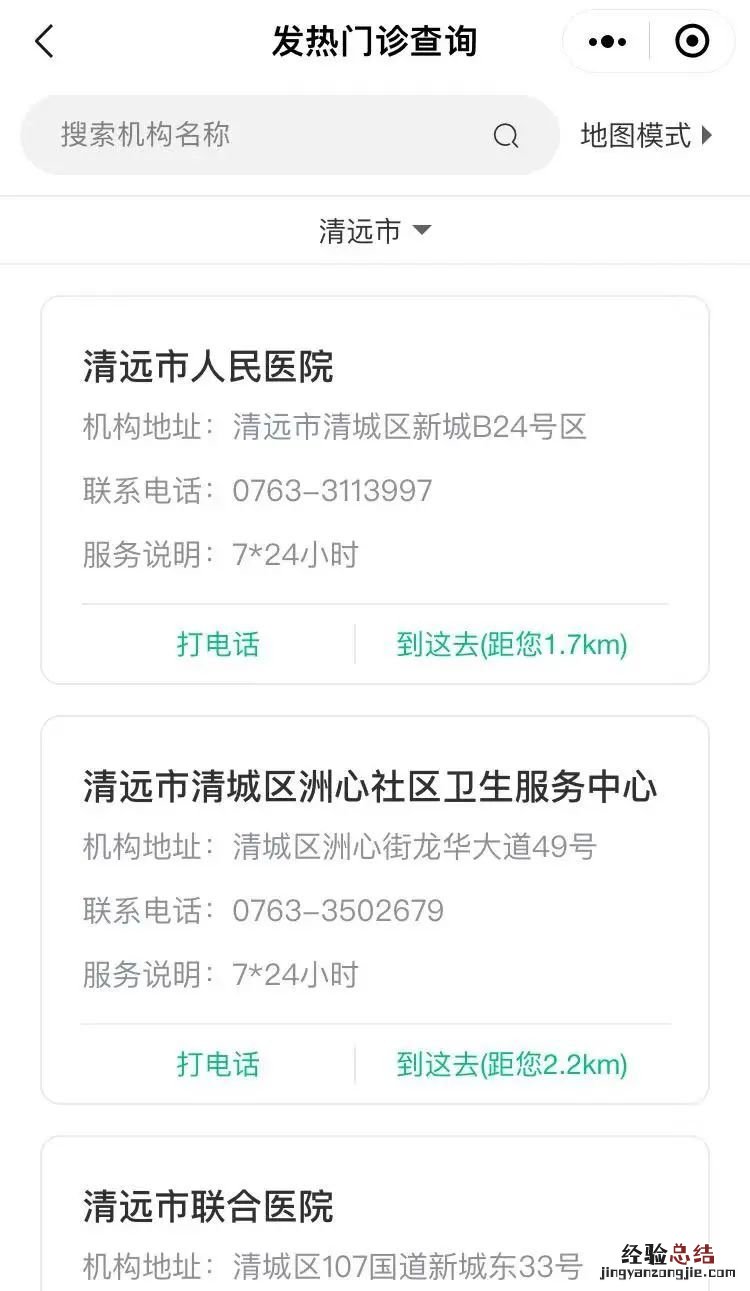Get directions to 洲心社区卫生服务中心 (2.2km)

(512, 1064)
